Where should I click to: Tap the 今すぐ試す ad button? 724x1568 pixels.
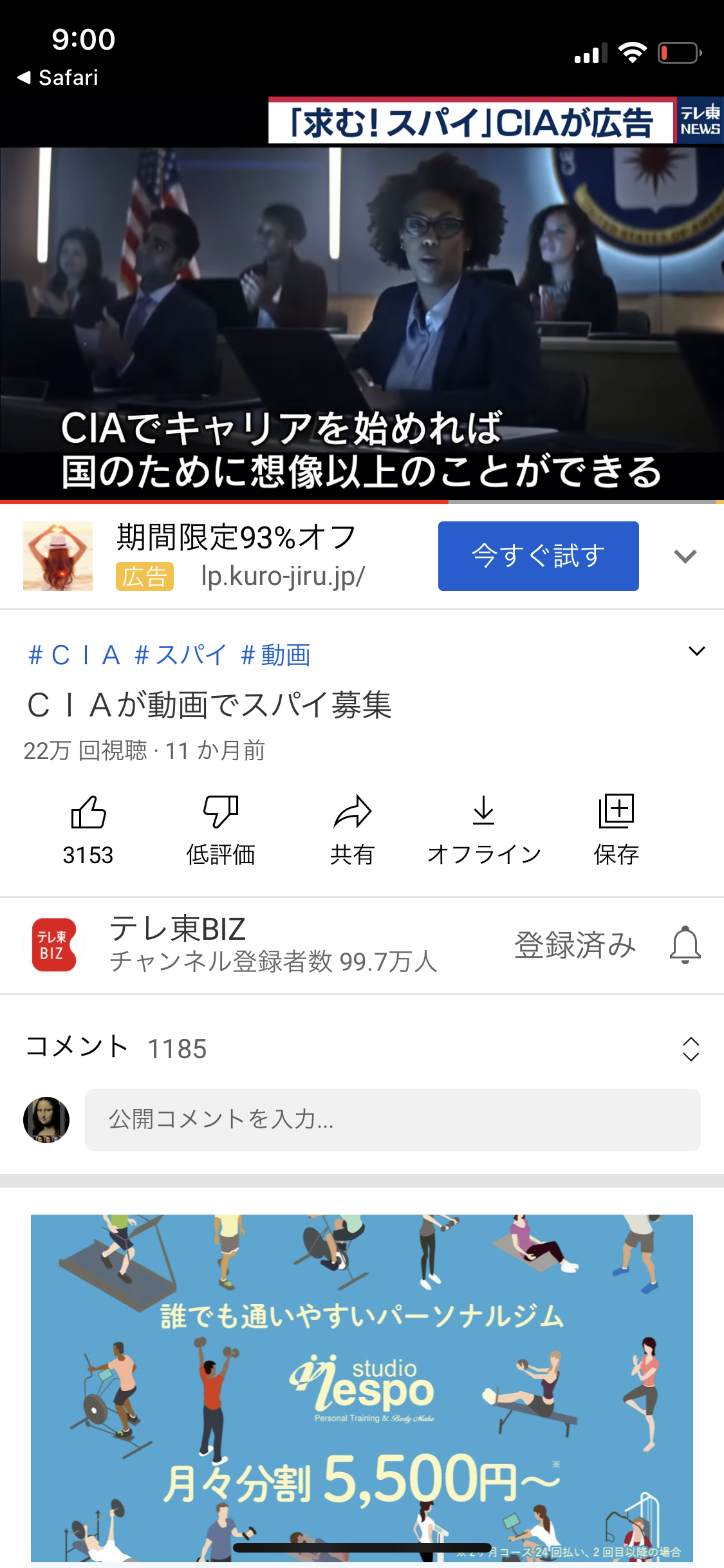coord(538,556)
